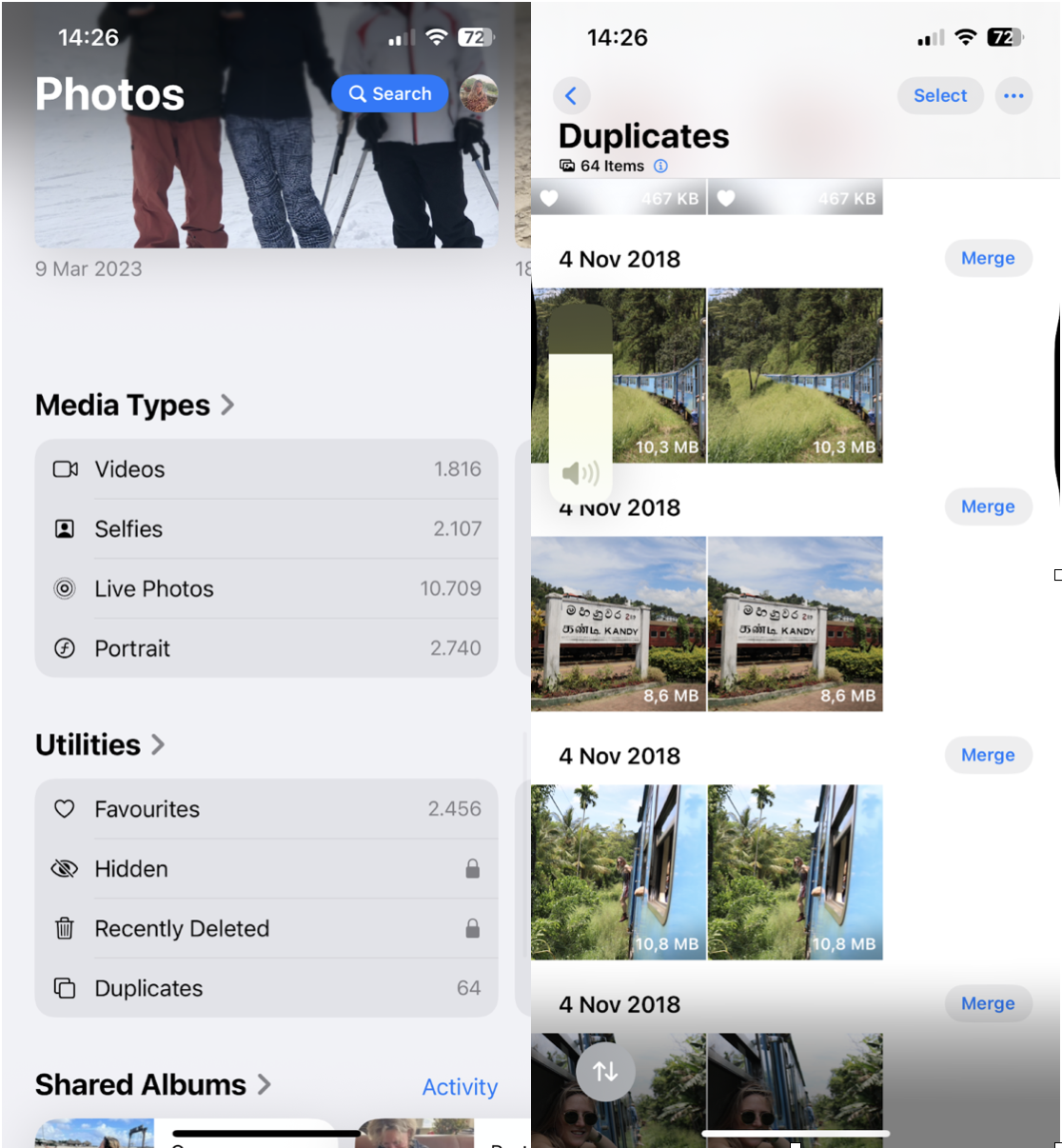Expand the Media Types section
This screenshot has width=1062, height=1148.
134,406
